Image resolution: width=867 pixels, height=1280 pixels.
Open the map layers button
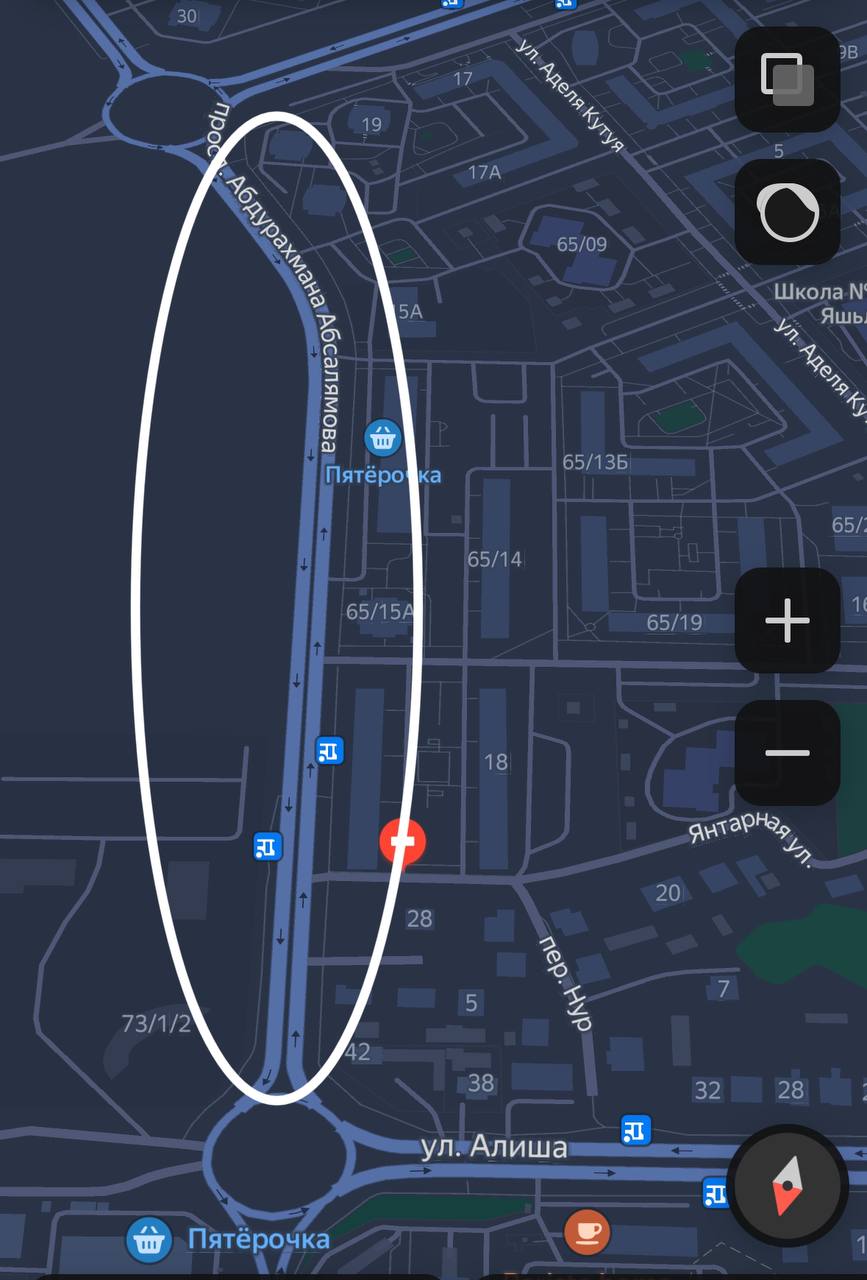point(787,79)
